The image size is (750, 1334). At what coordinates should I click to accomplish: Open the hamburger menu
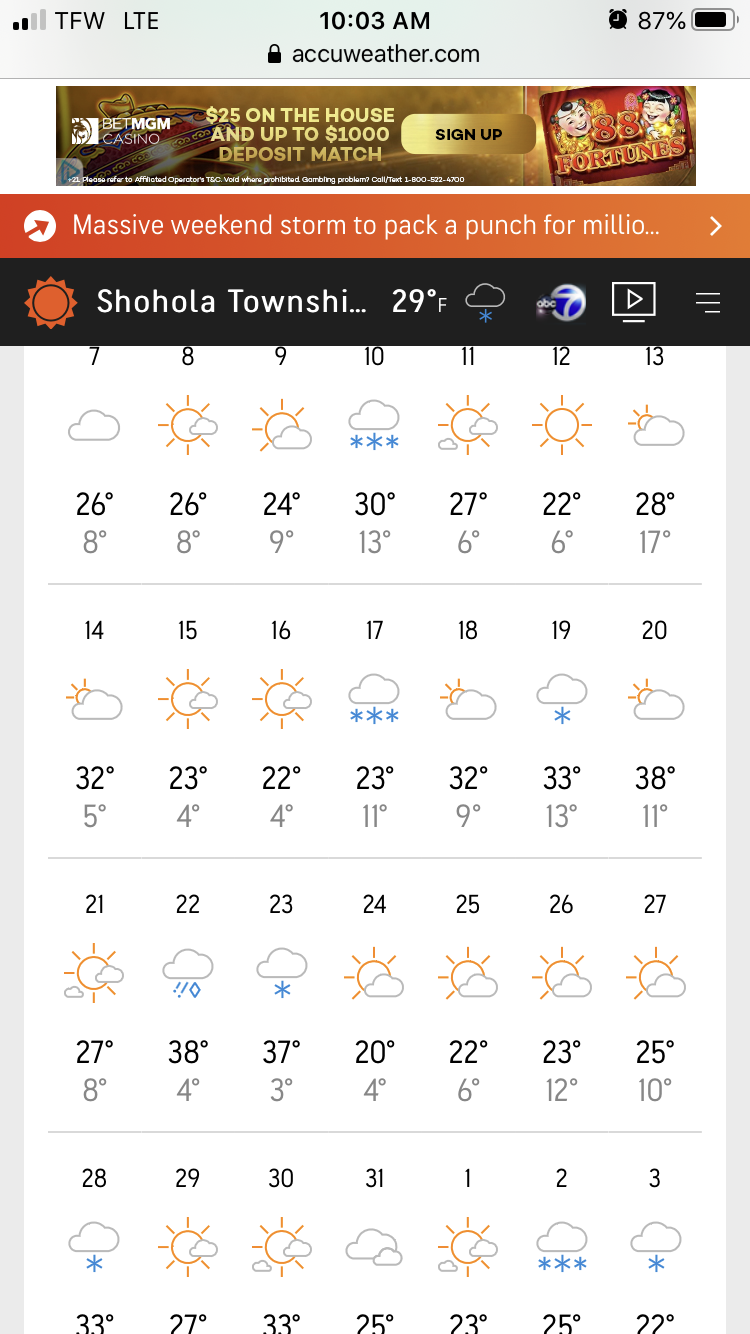[707, 302]
